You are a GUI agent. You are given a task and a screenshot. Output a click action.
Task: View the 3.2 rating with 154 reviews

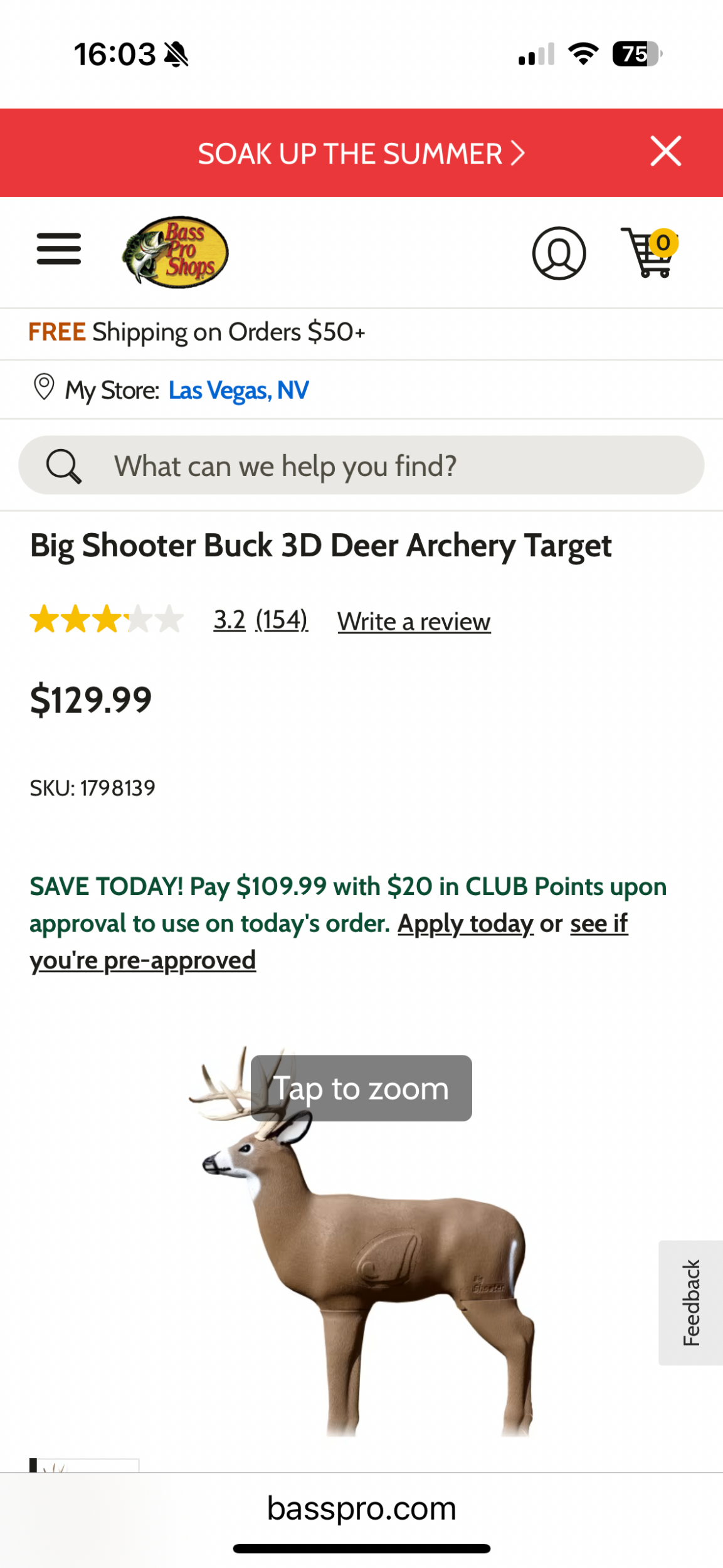click(x=260, y=620)
